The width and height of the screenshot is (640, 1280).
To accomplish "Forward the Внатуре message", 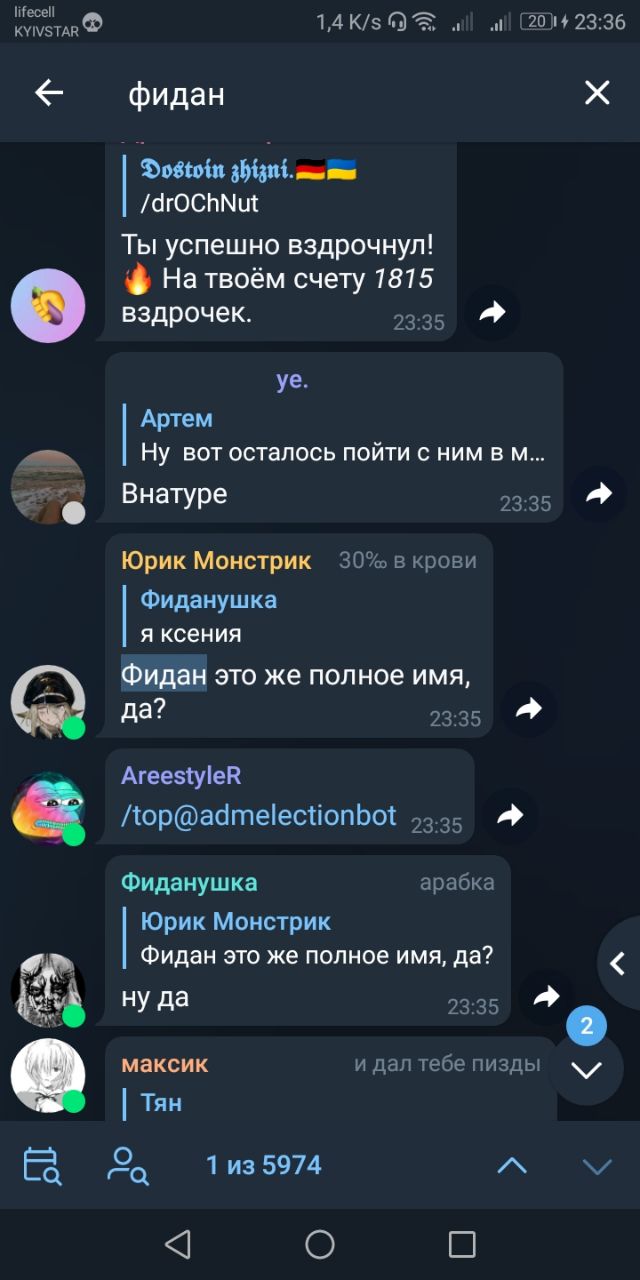I will pos(598,493).
